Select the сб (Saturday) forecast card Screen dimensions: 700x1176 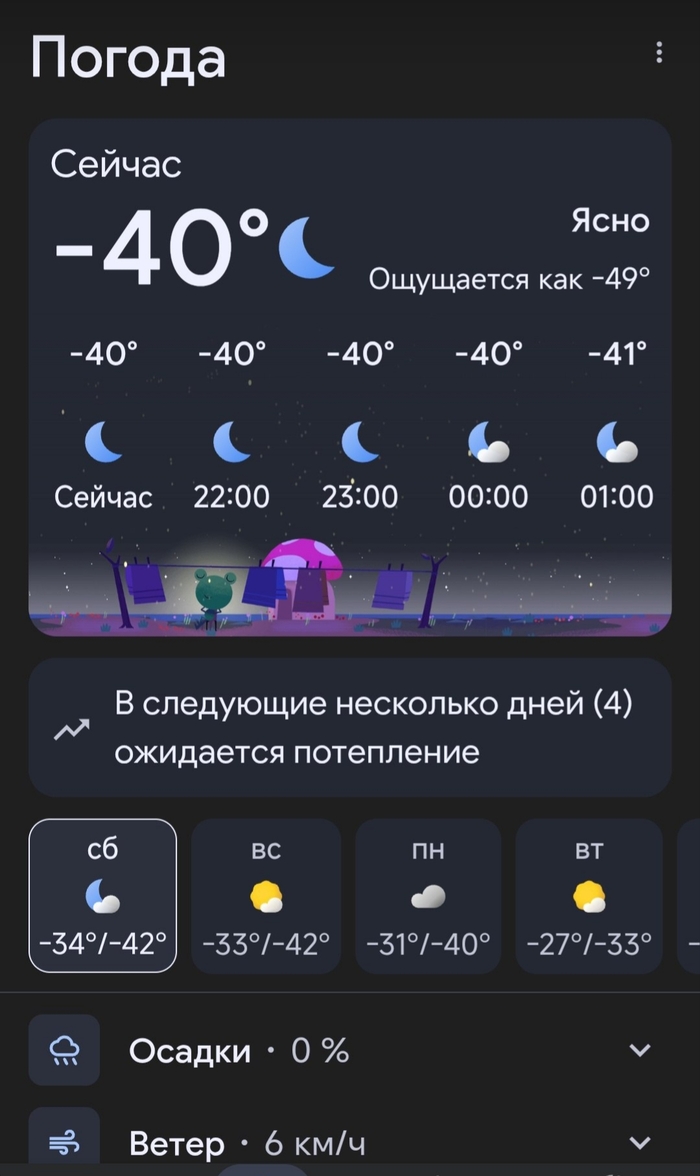click(103, 895)
